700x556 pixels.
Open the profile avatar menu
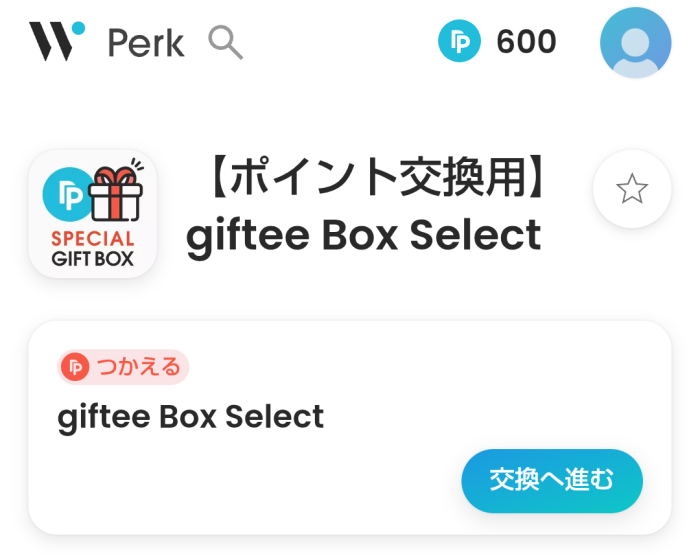[x=635, y=43]
